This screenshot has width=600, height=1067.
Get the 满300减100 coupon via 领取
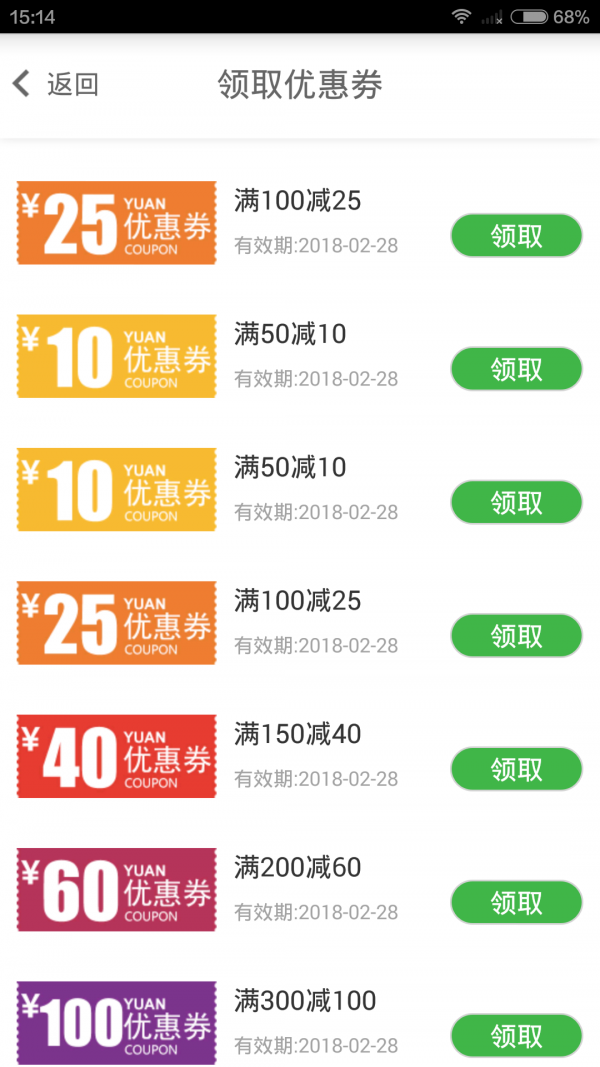point(516,1036)
